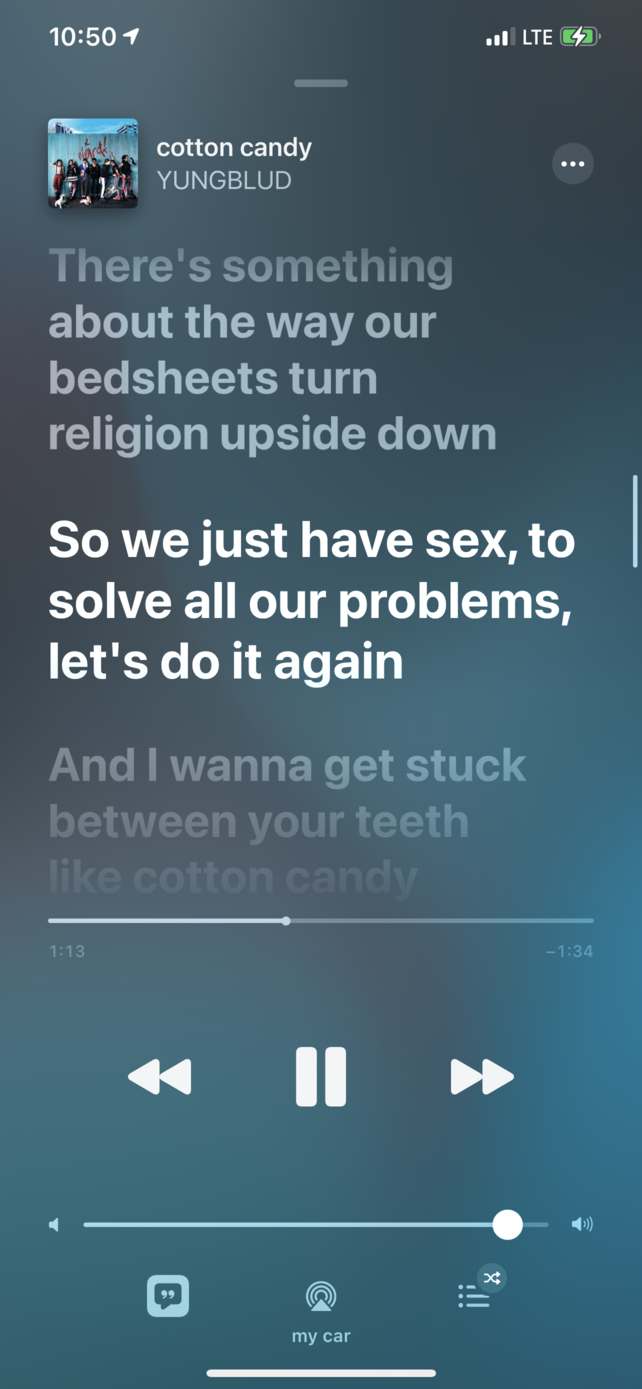Tap the grabber handle to collapse player
Screen dimensions: 642x1389
(321, 83)
